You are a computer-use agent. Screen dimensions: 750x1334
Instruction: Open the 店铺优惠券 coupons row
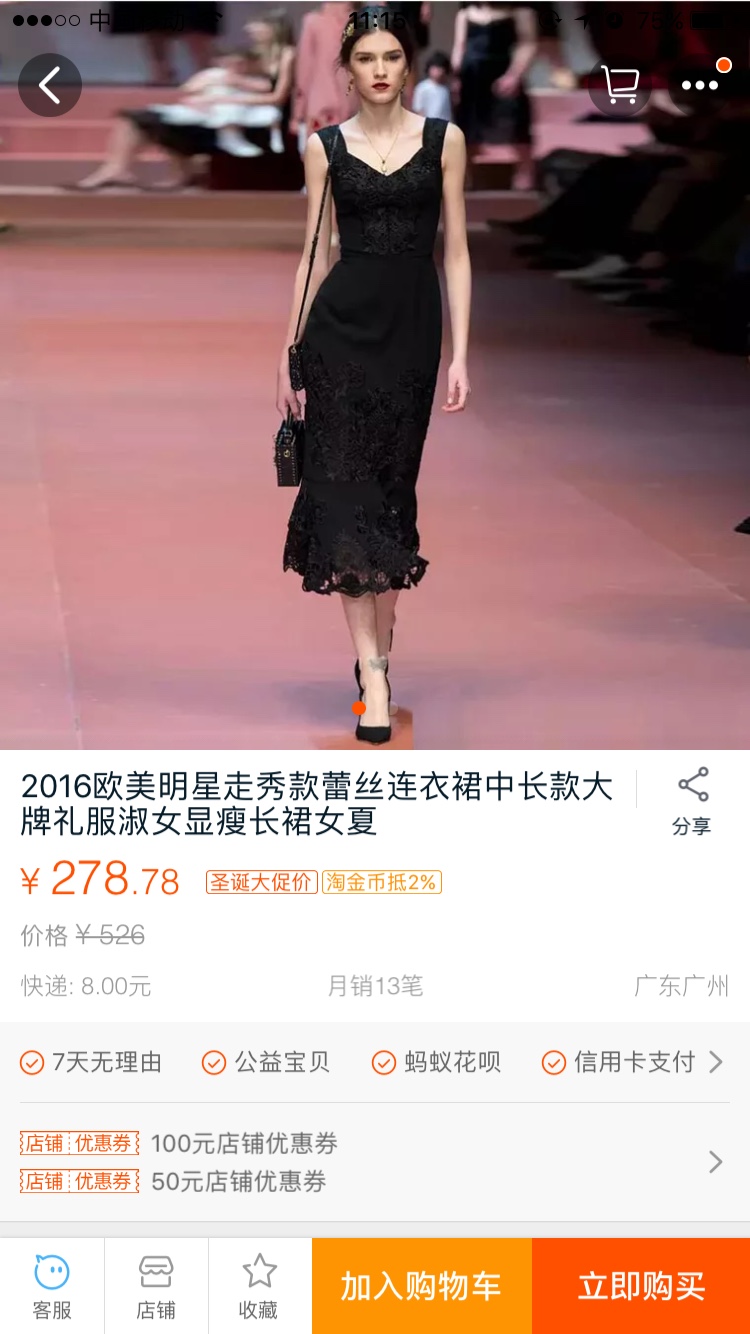point(375,1162)
